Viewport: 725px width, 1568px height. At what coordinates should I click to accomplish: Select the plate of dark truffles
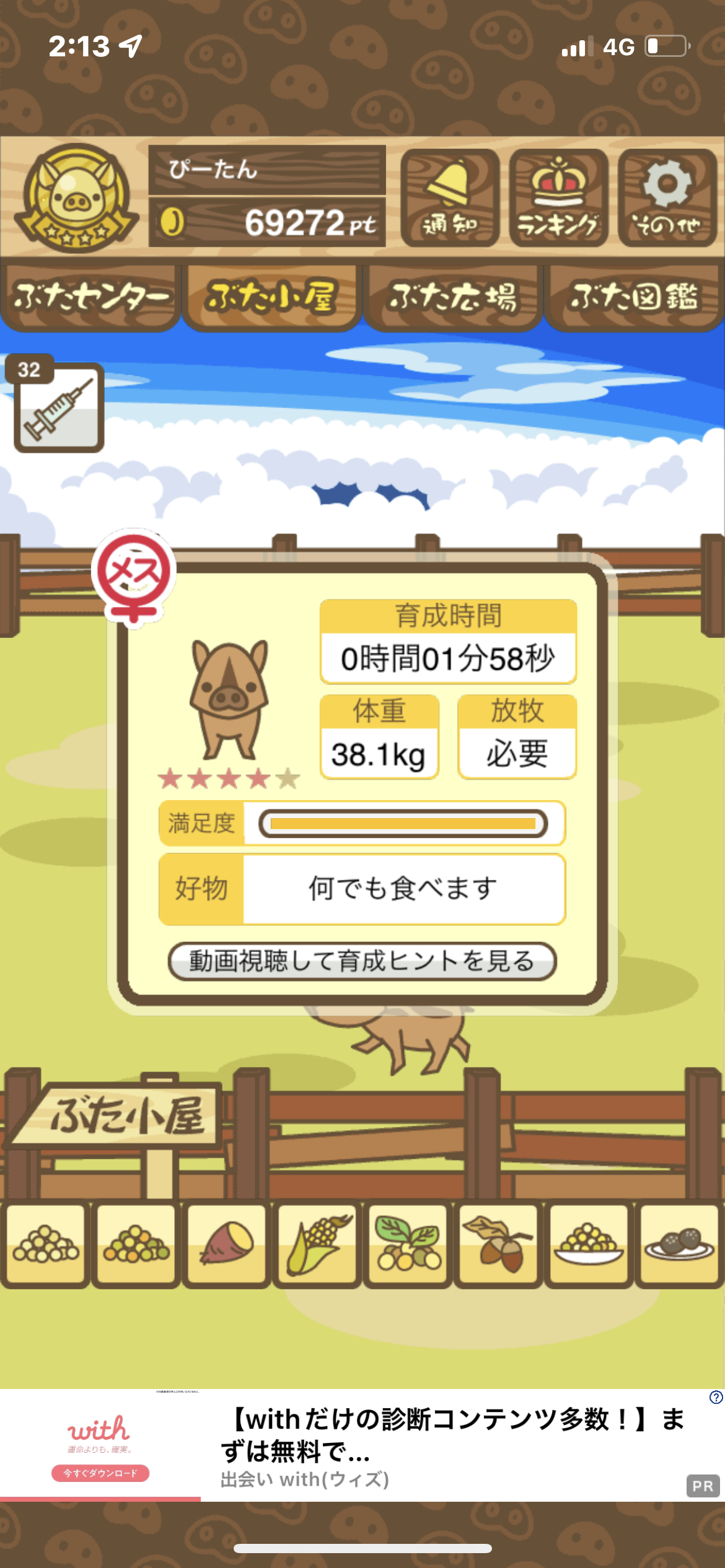(679, 1244)
